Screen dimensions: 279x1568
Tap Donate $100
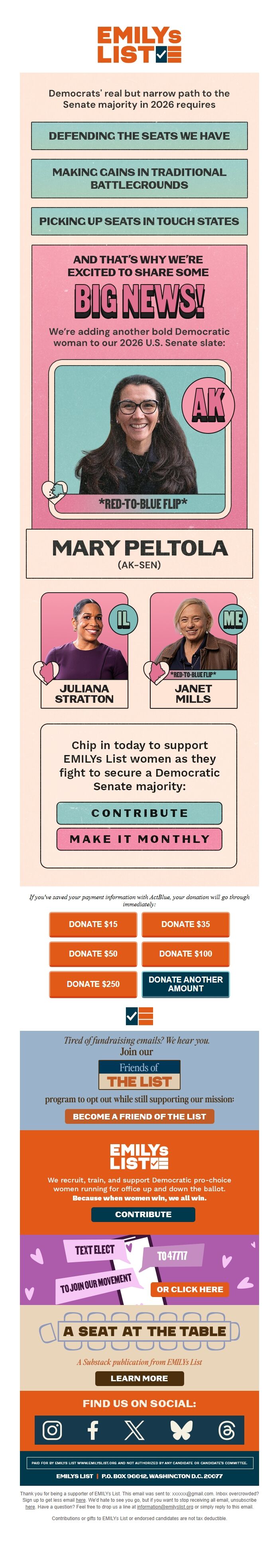tap(185, 954)
